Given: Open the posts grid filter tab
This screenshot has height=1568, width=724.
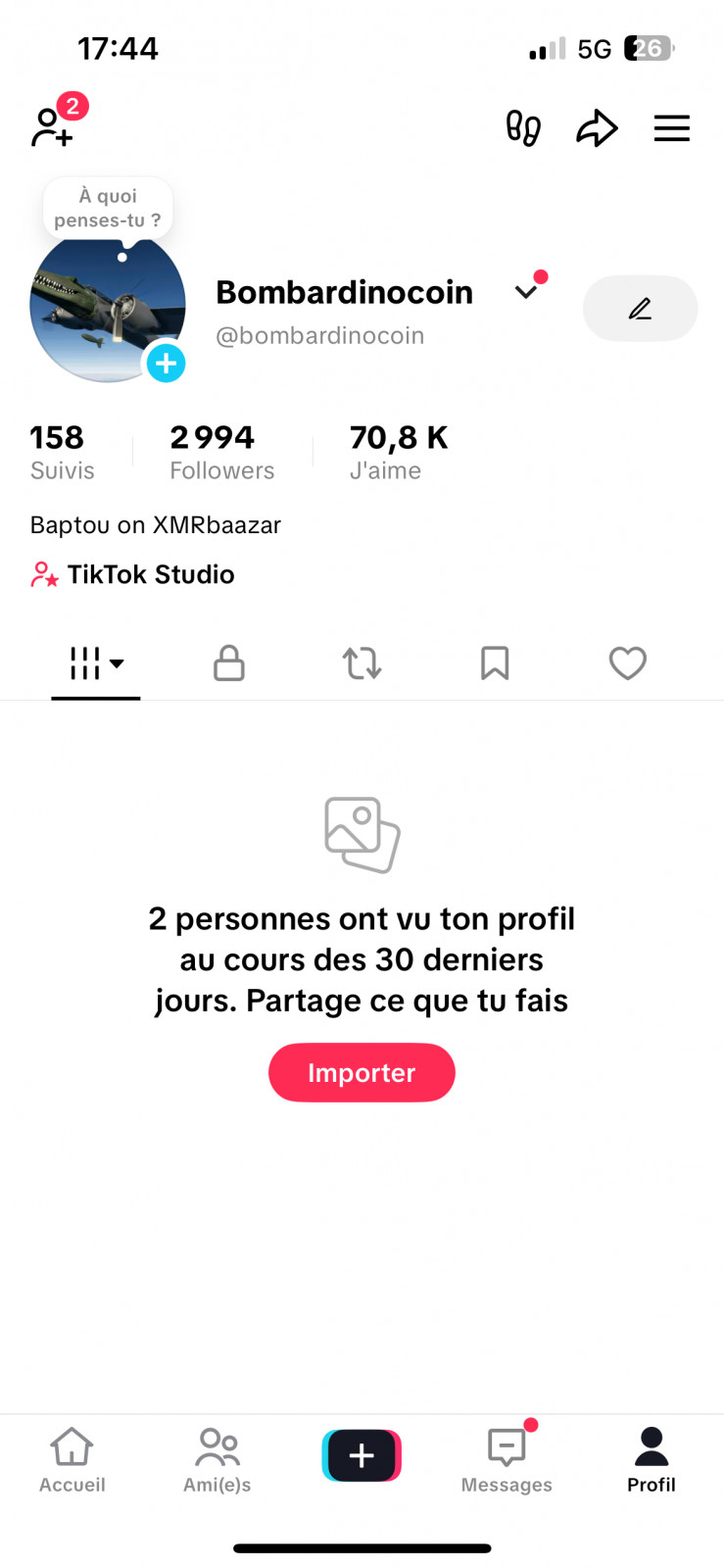Looking at the screenshot, I should (x=96, y=663).
